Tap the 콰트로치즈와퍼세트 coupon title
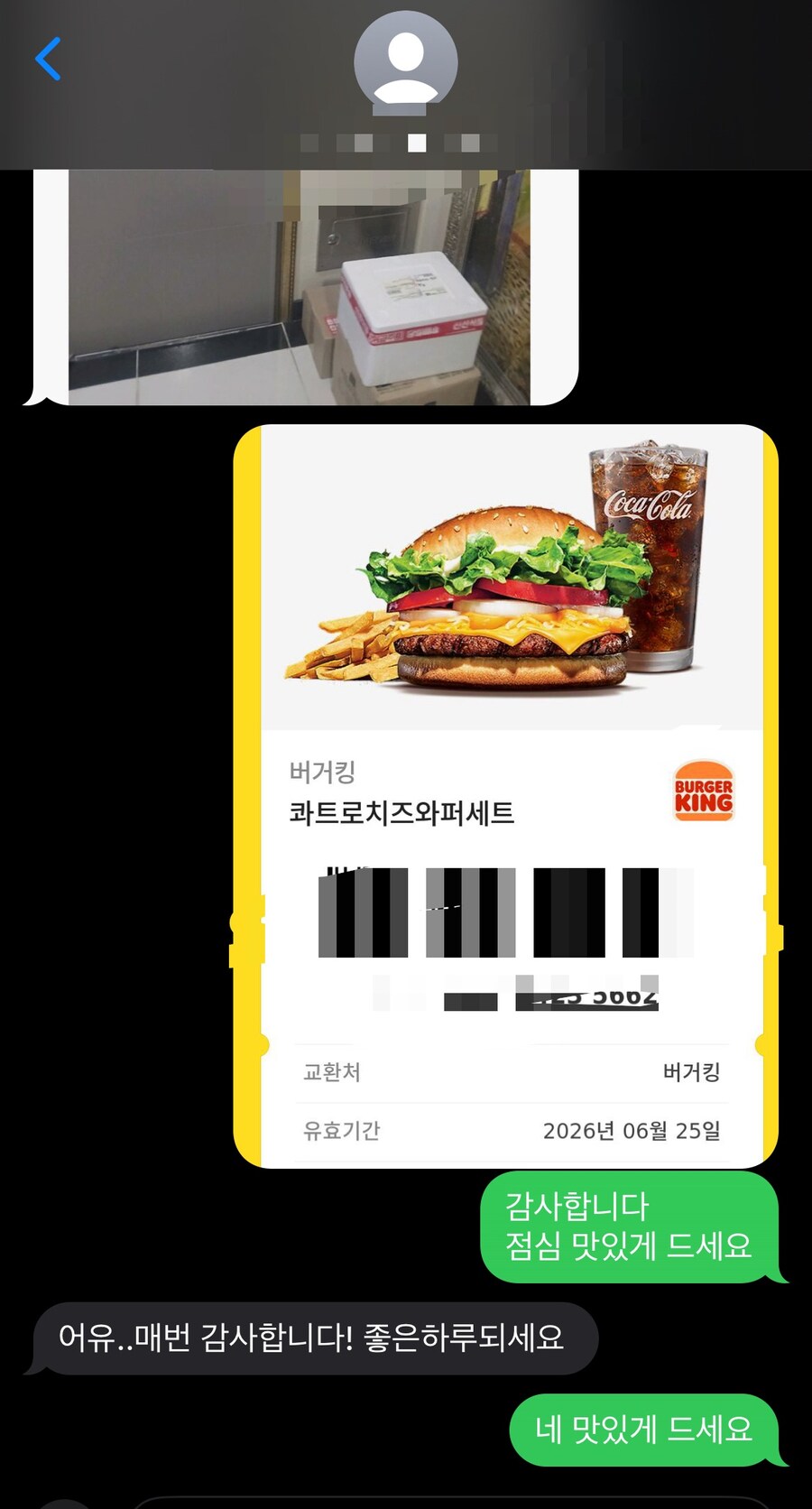Viewport: 812px width, 1509px height. point(400,812)
